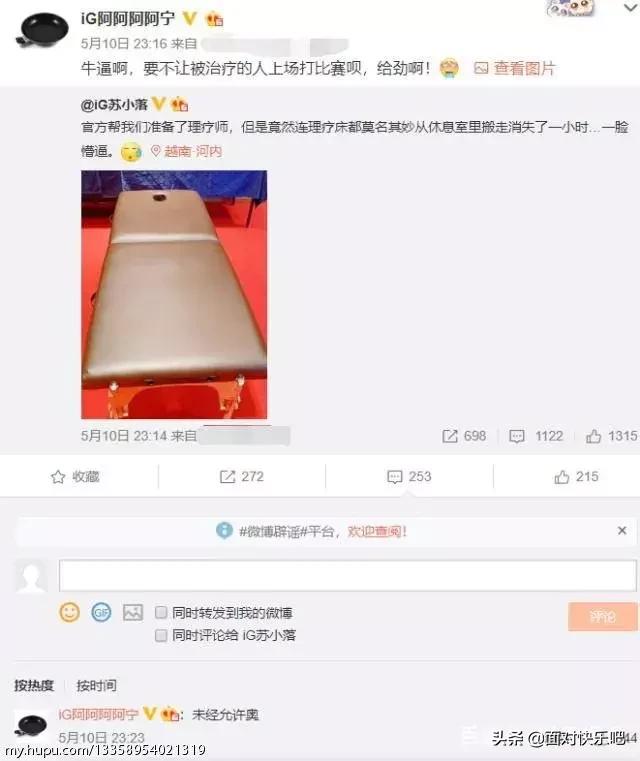Sort the comments by 按时间
The height and width of the screenshot is (761, 640).
(x=96, y=685)
